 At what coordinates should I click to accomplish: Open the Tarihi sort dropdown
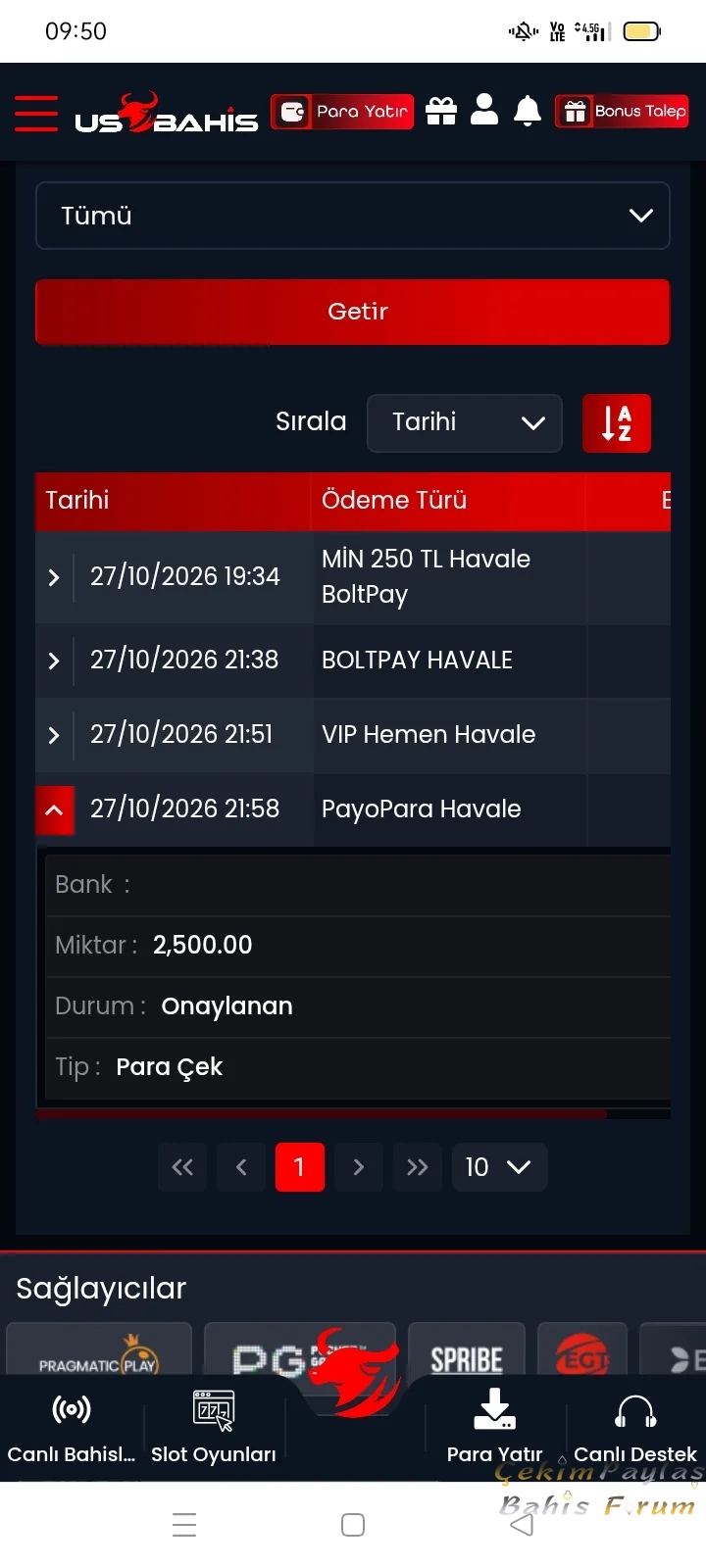[465, 422]
